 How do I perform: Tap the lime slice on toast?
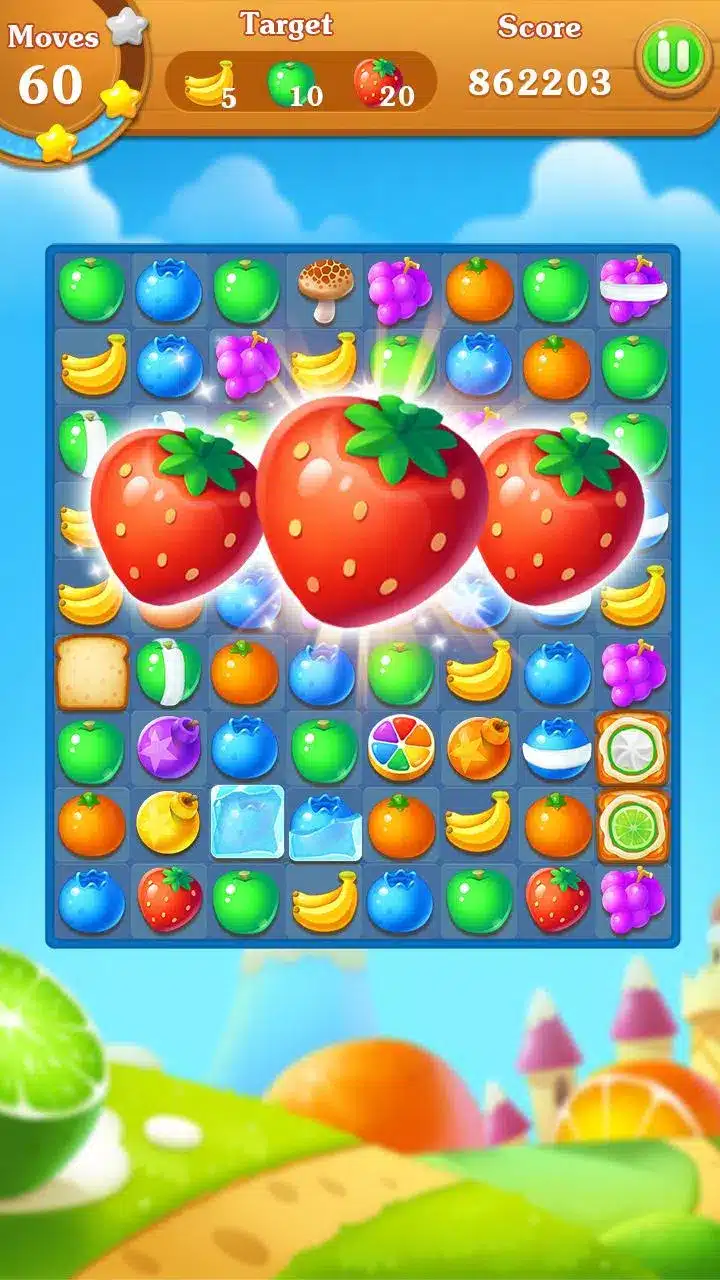point(632,825)
